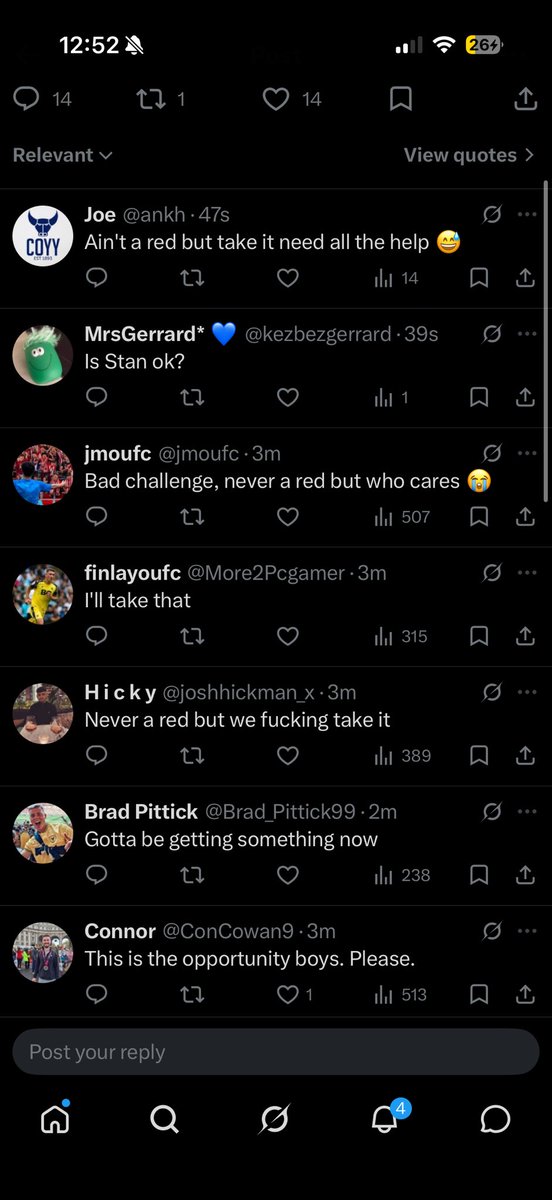Viewport: 552px width, 1200px height.
Task: Open the Relevant sort dropdown
Action: 62,155
